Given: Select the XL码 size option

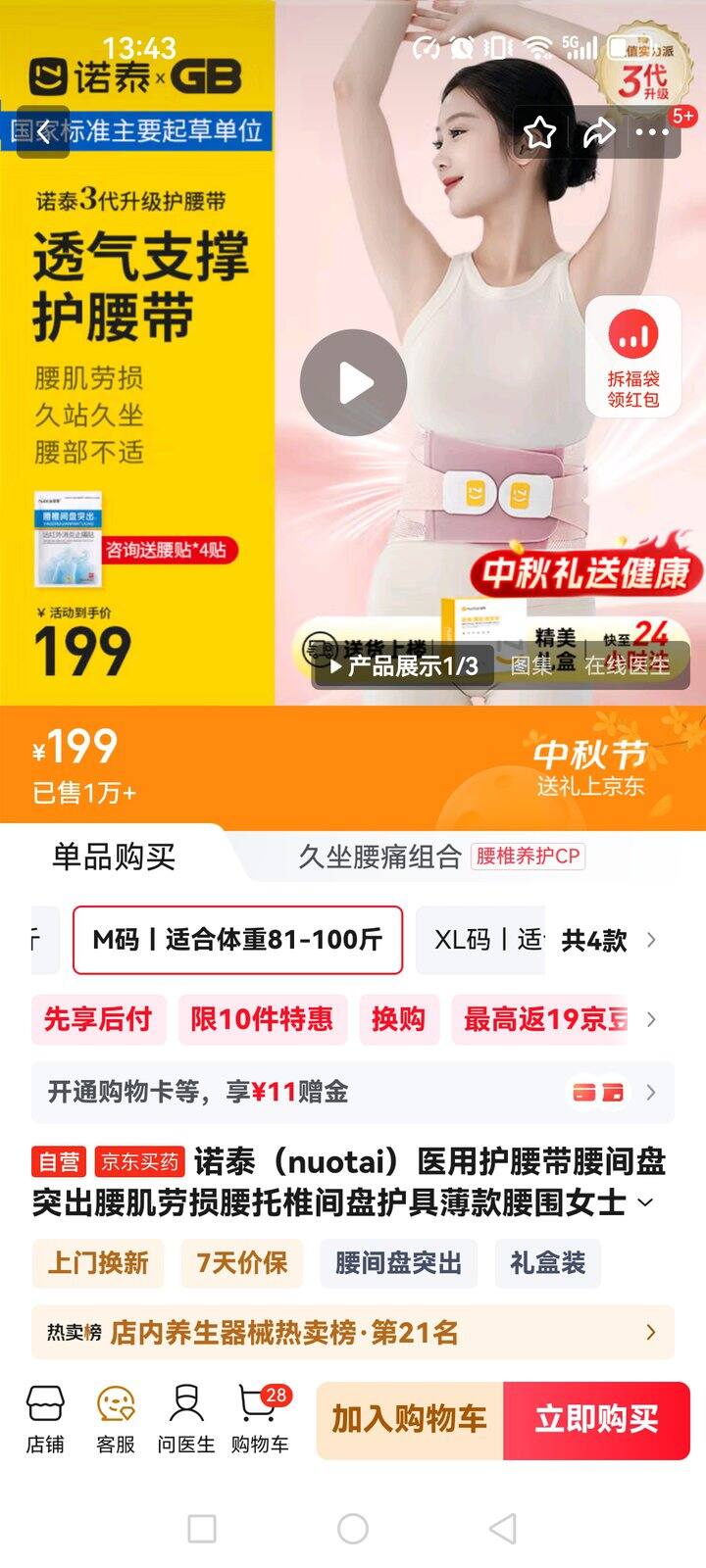Looking at the screenshot, I should [x=480, y=940].
